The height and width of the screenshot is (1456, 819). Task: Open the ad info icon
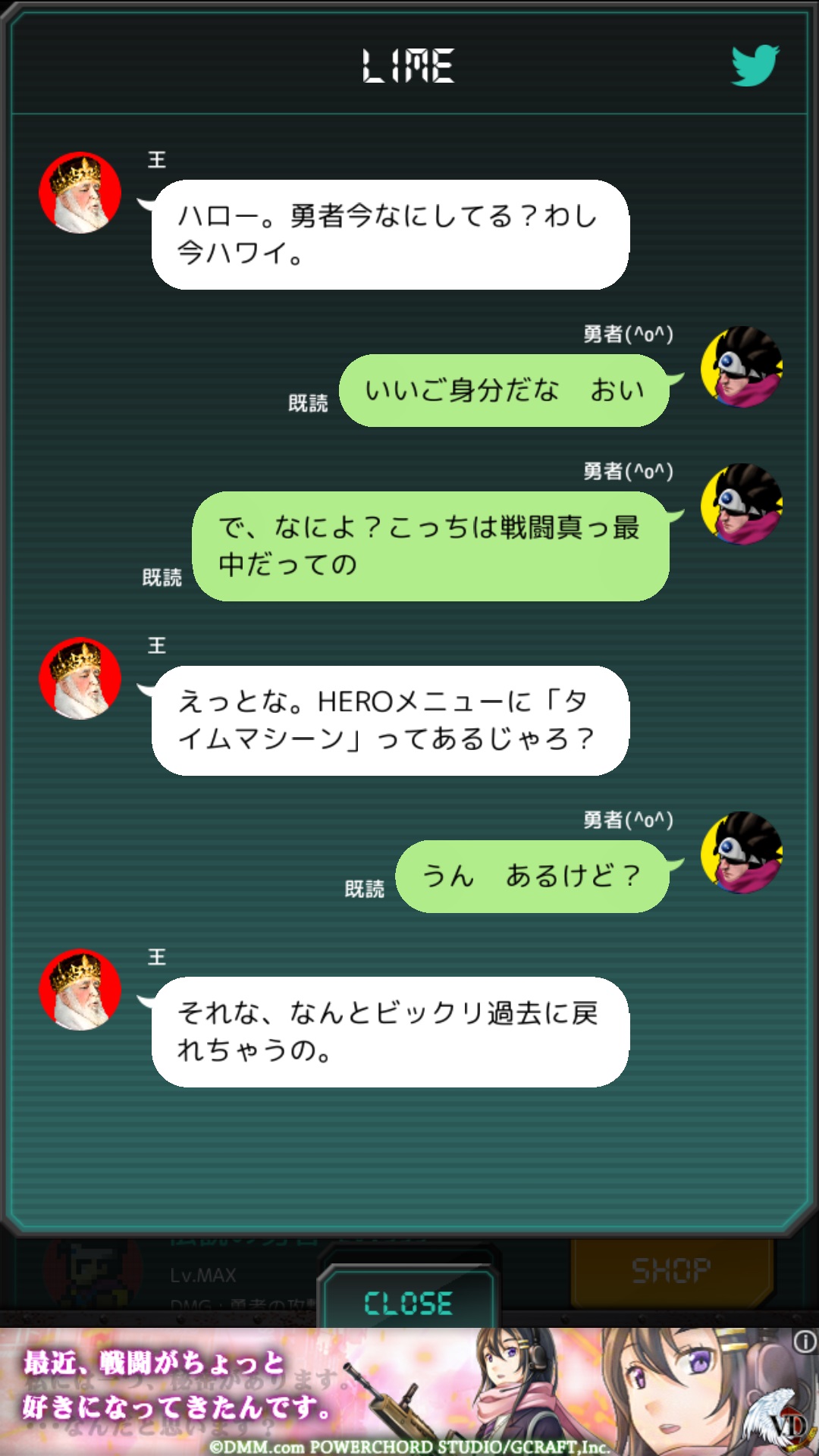tap(805, 1342)
